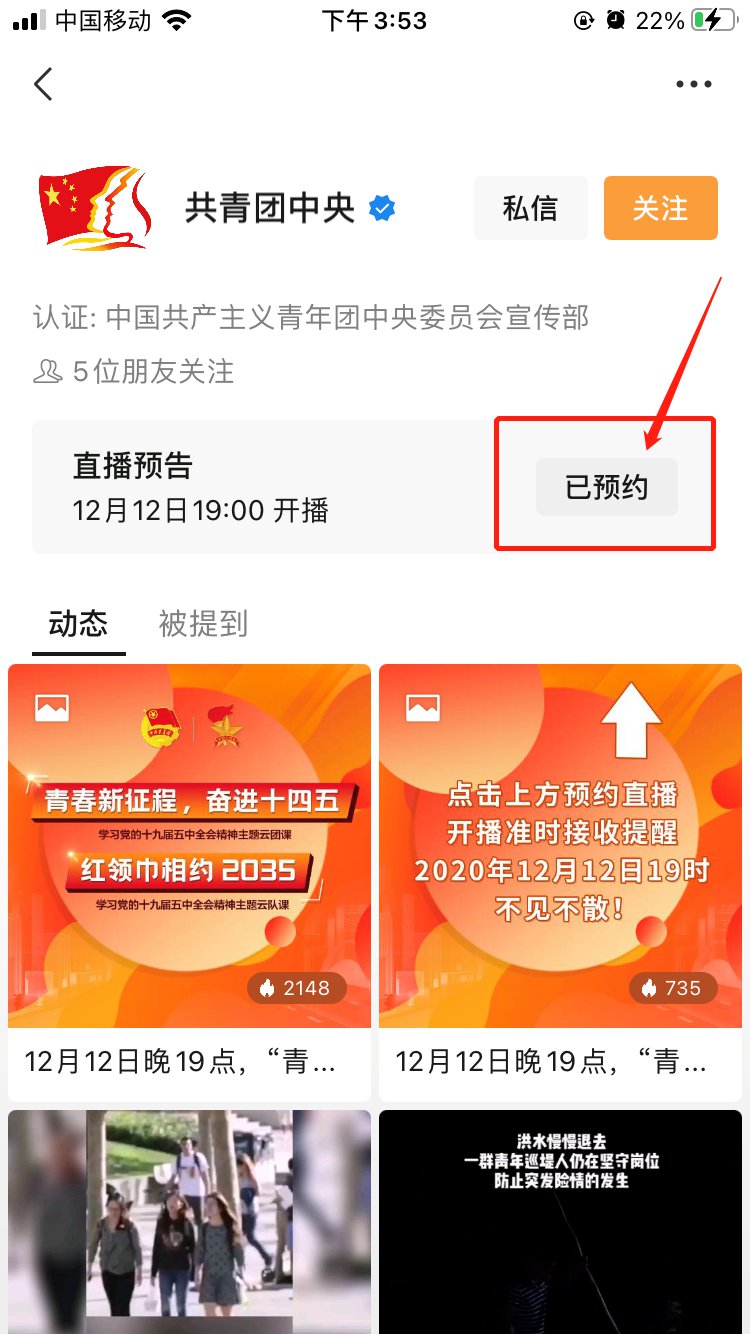Open the 青春新征程 post with 2148 views

click(x=189, y=845)
